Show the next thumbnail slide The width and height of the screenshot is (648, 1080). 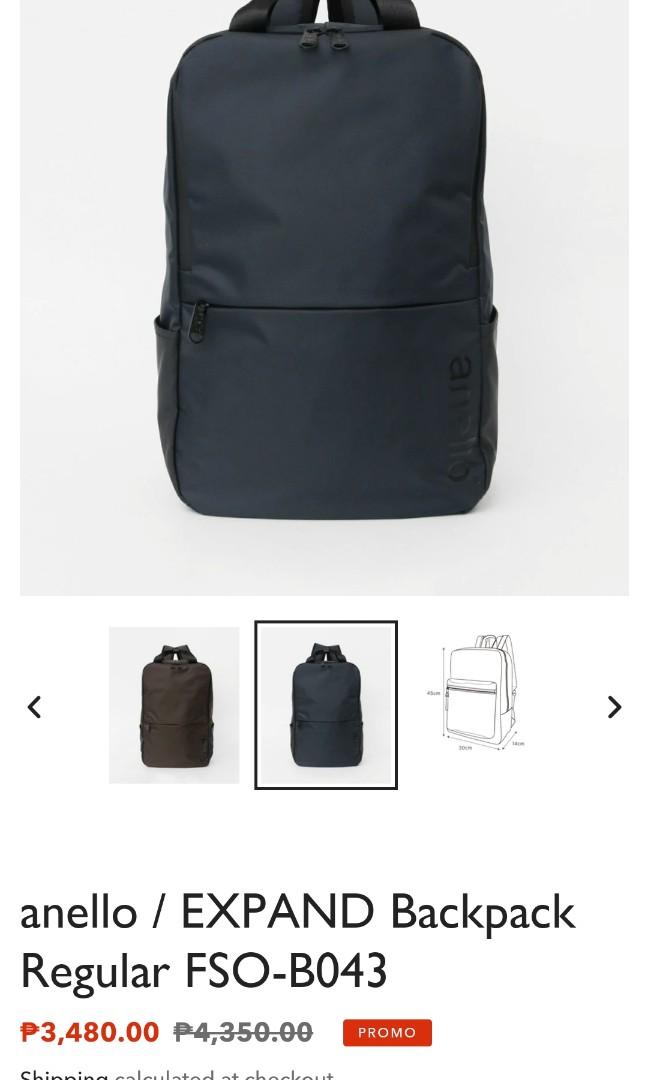pos(614,707)
